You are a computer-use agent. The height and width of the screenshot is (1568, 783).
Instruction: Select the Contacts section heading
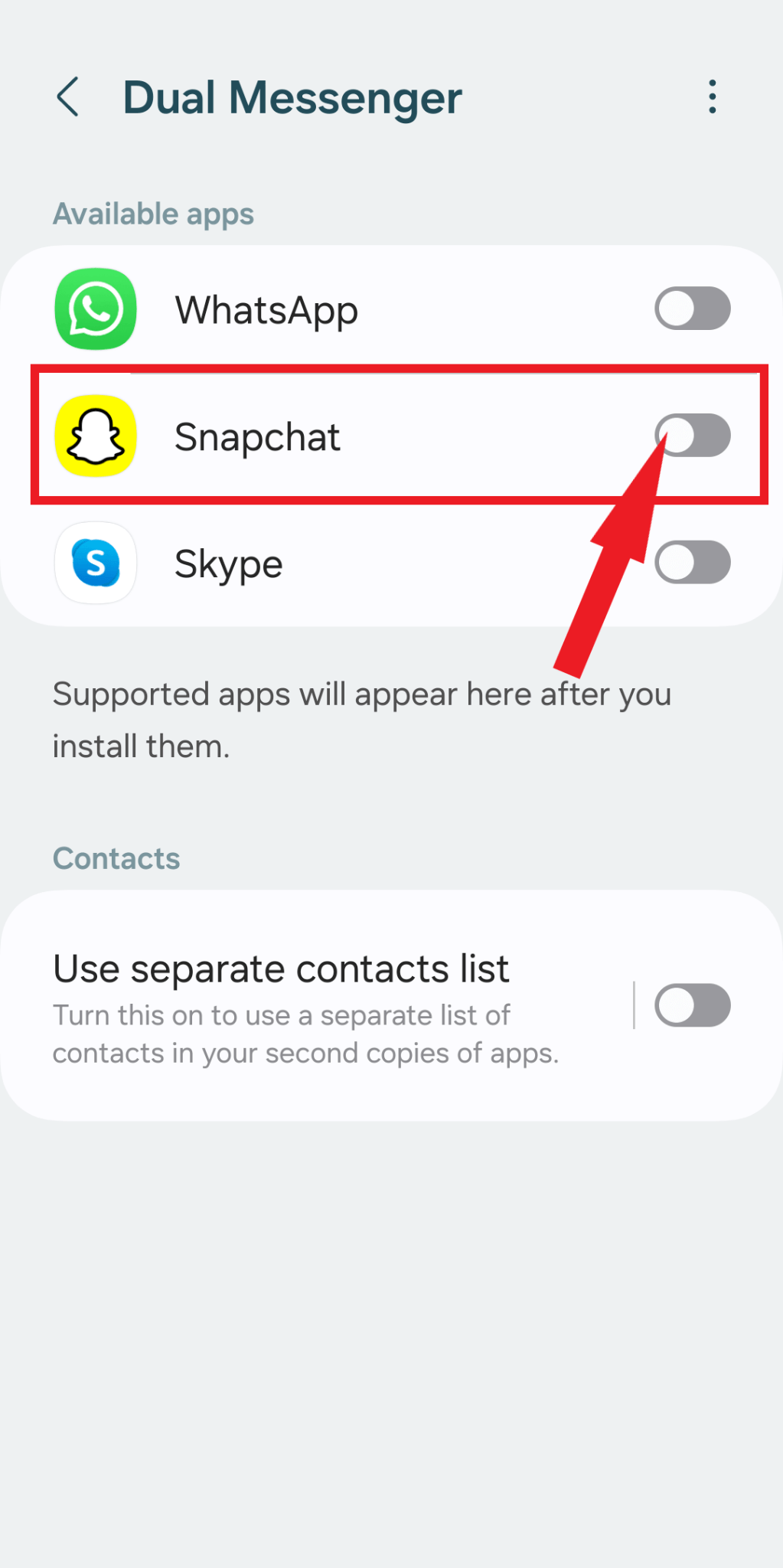click(x=116, y=858)
